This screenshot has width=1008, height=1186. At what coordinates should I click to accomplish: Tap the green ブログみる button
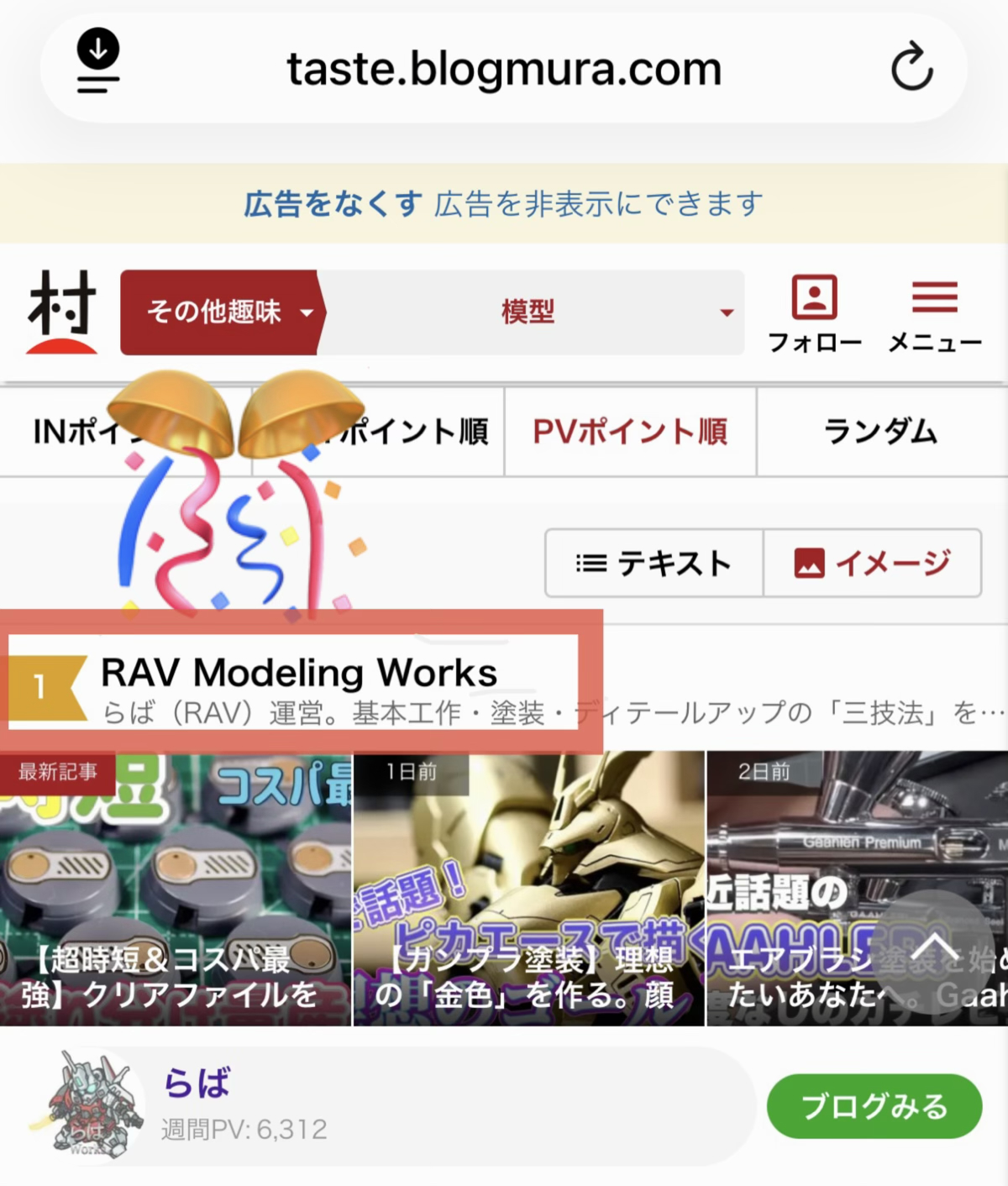pyautogui.click(x=874, y=1107)
